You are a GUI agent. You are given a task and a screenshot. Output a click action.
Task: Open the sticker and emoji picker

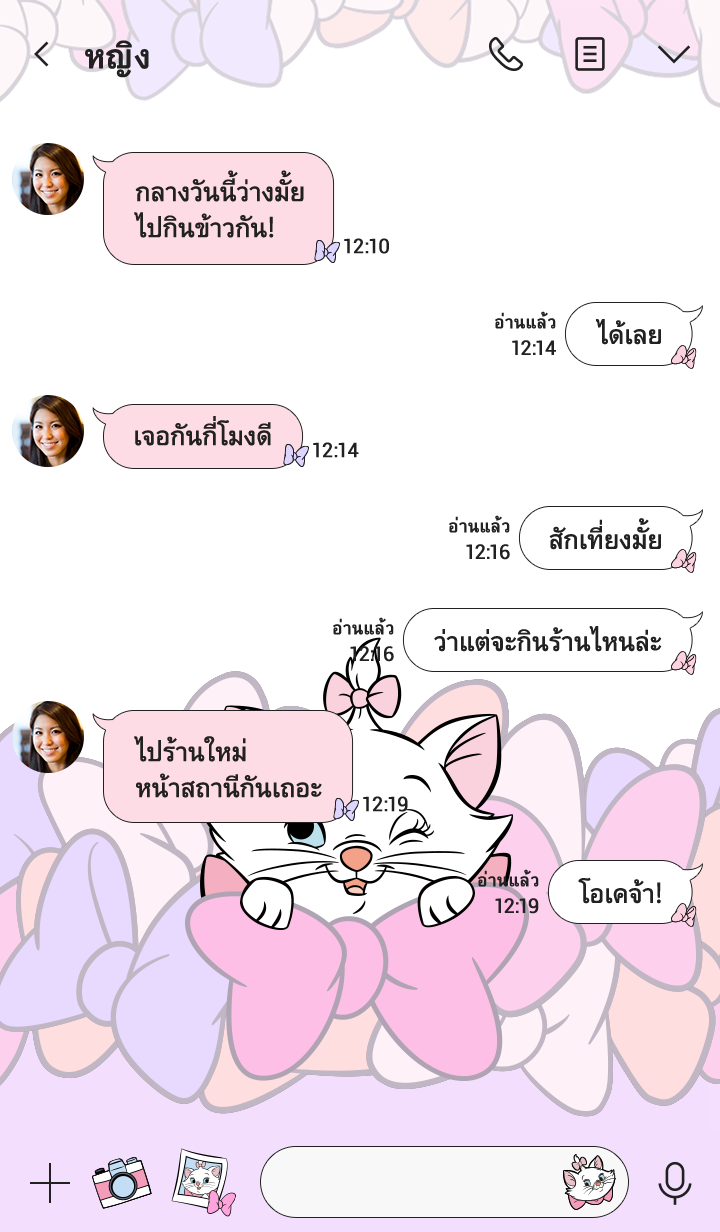coord(590,1182)
